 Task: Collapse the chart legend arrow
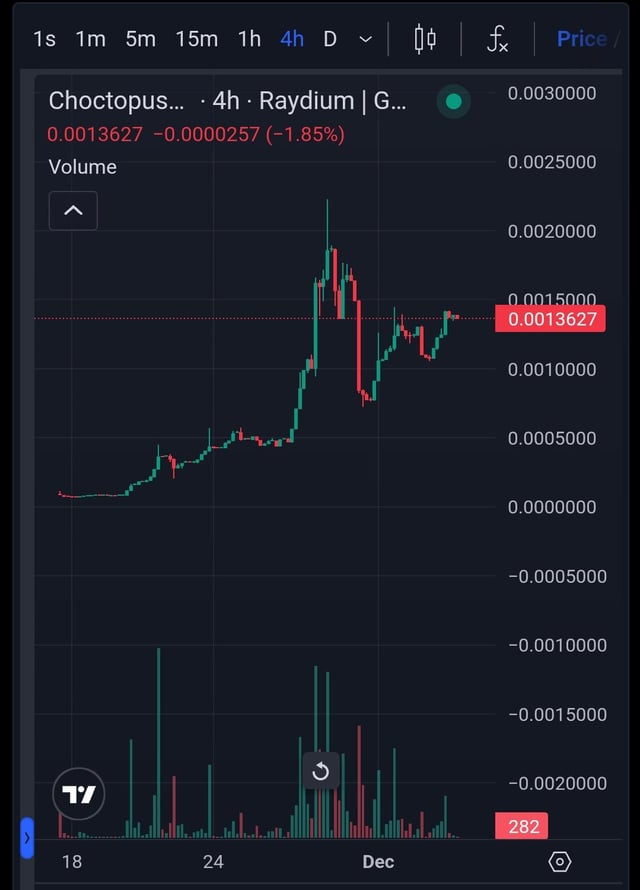pyautogui.click(x=73, y=211)
